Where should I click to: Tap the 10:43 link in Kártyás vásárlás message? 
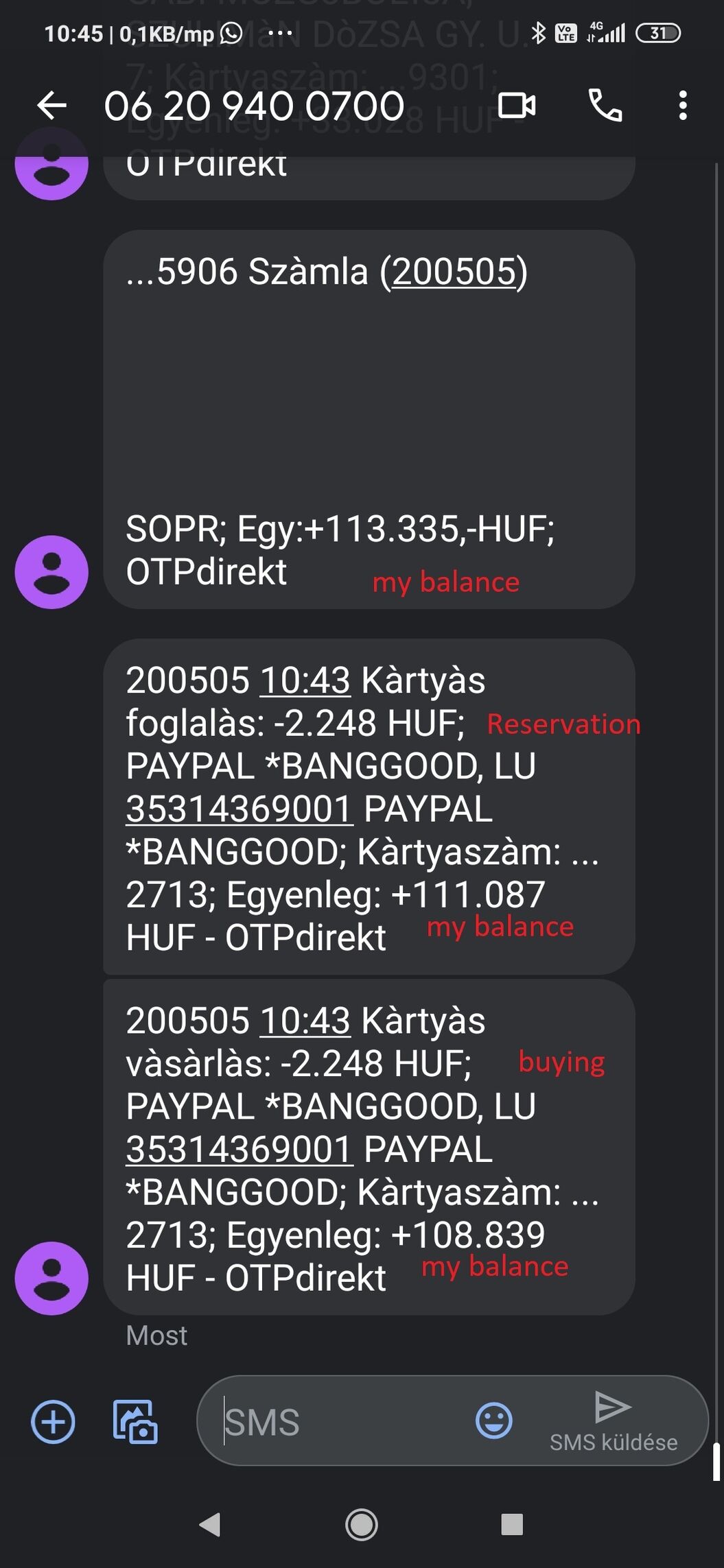pyautogui.click(x=305, y=1021)
